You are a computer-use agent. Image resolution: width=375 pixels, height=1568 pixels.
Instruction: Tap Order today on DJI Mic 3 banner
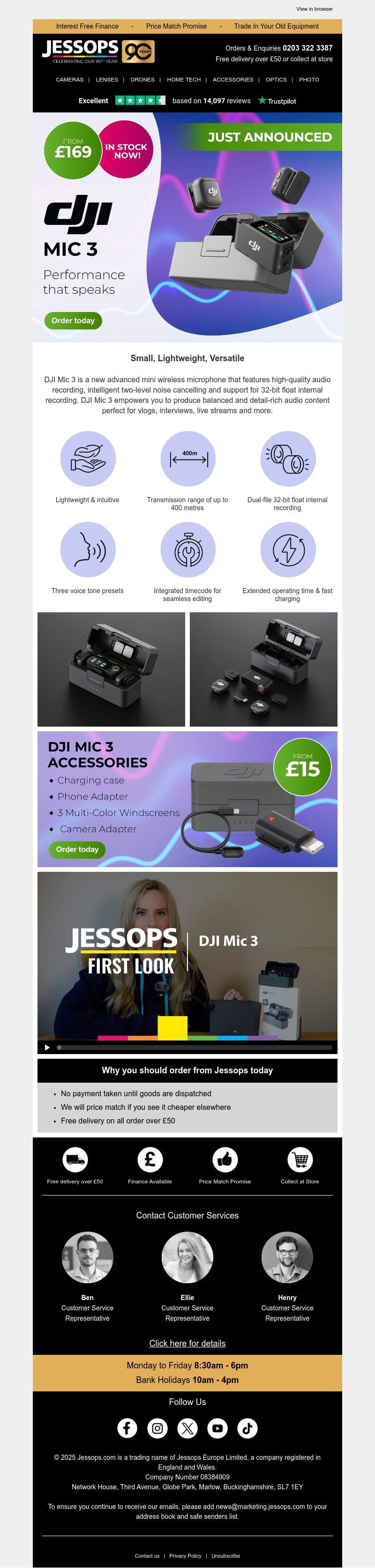[73, 321]
